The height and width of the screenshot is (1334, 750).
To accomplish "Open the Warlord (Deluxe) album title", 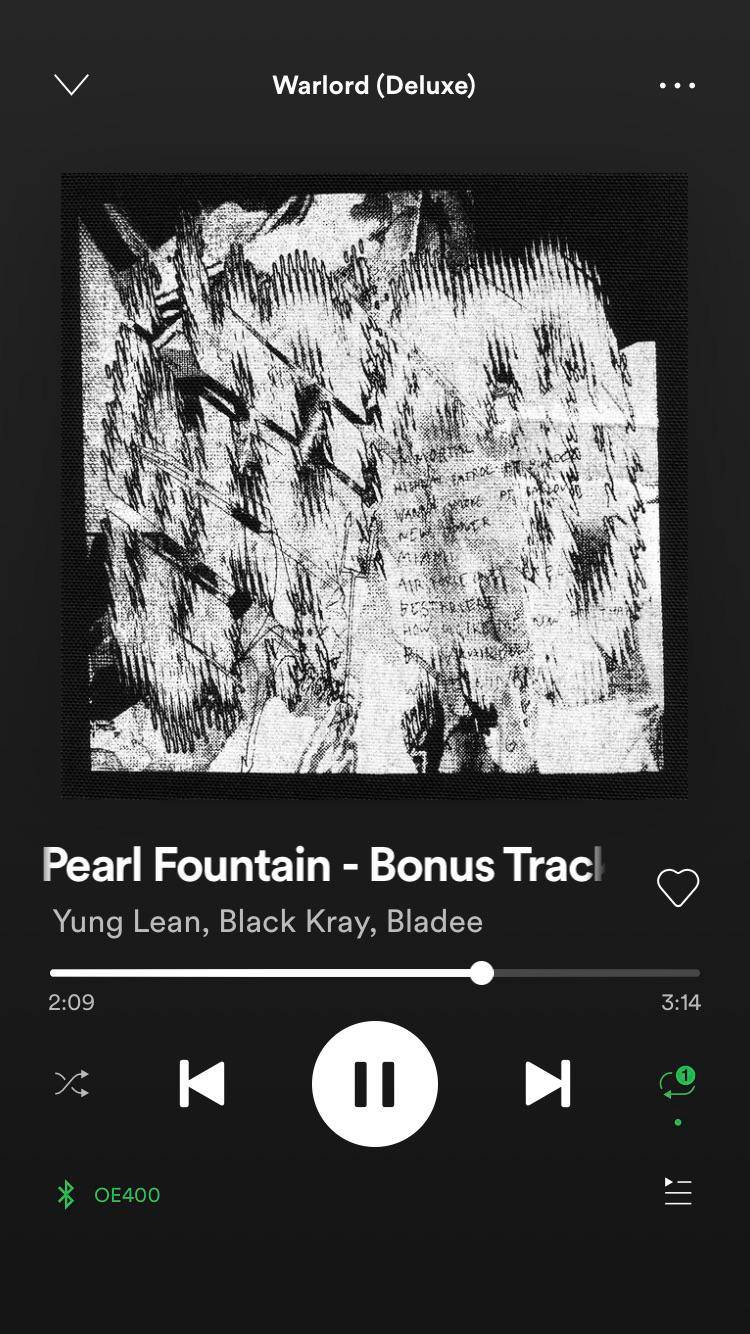I will point(374,85).
